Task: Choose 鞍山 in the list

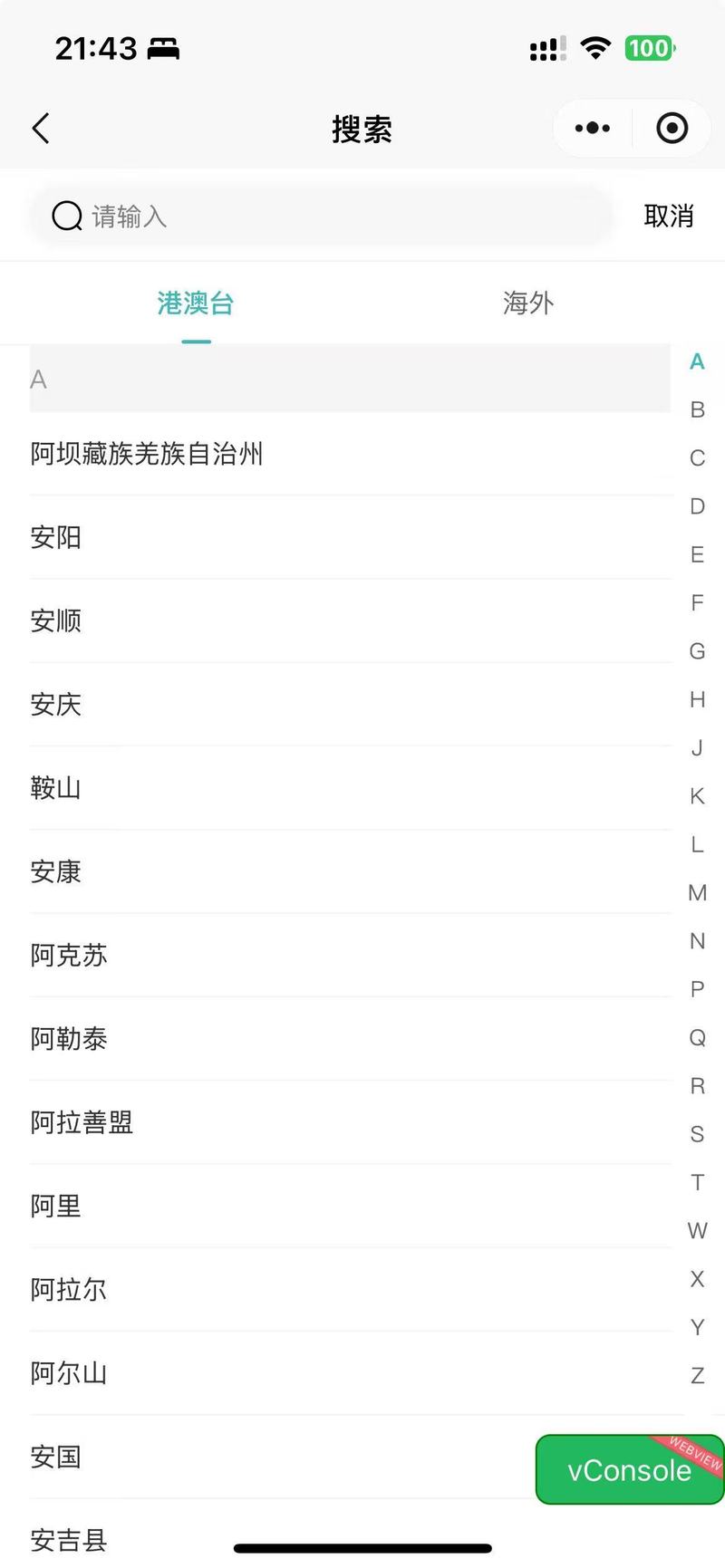Action: pyautogui.click(x=351, y=788)
